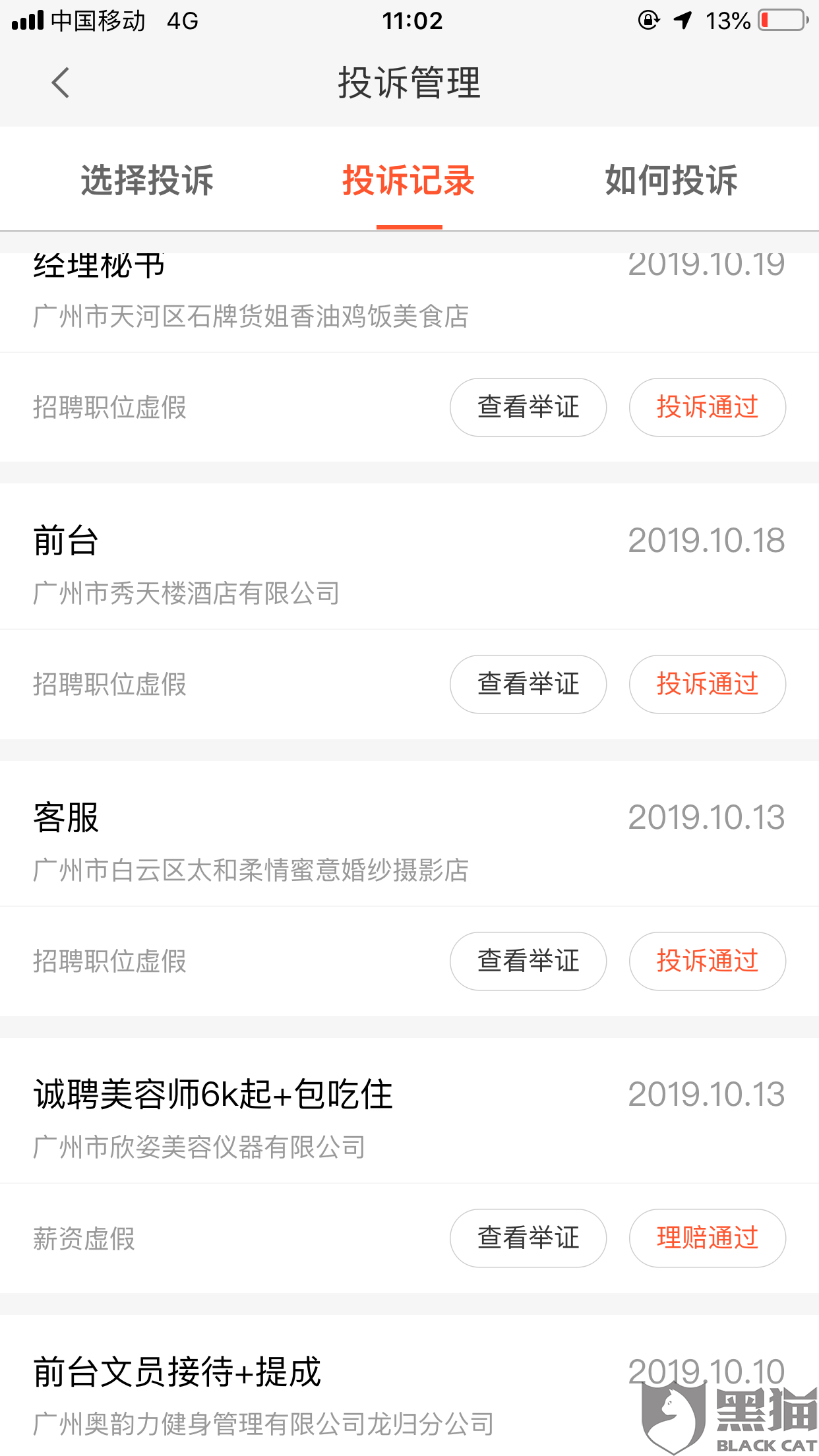Switch to the 选择投诉 tab
The width and height of the screenshot is (819, 1456).
[147, 180]
